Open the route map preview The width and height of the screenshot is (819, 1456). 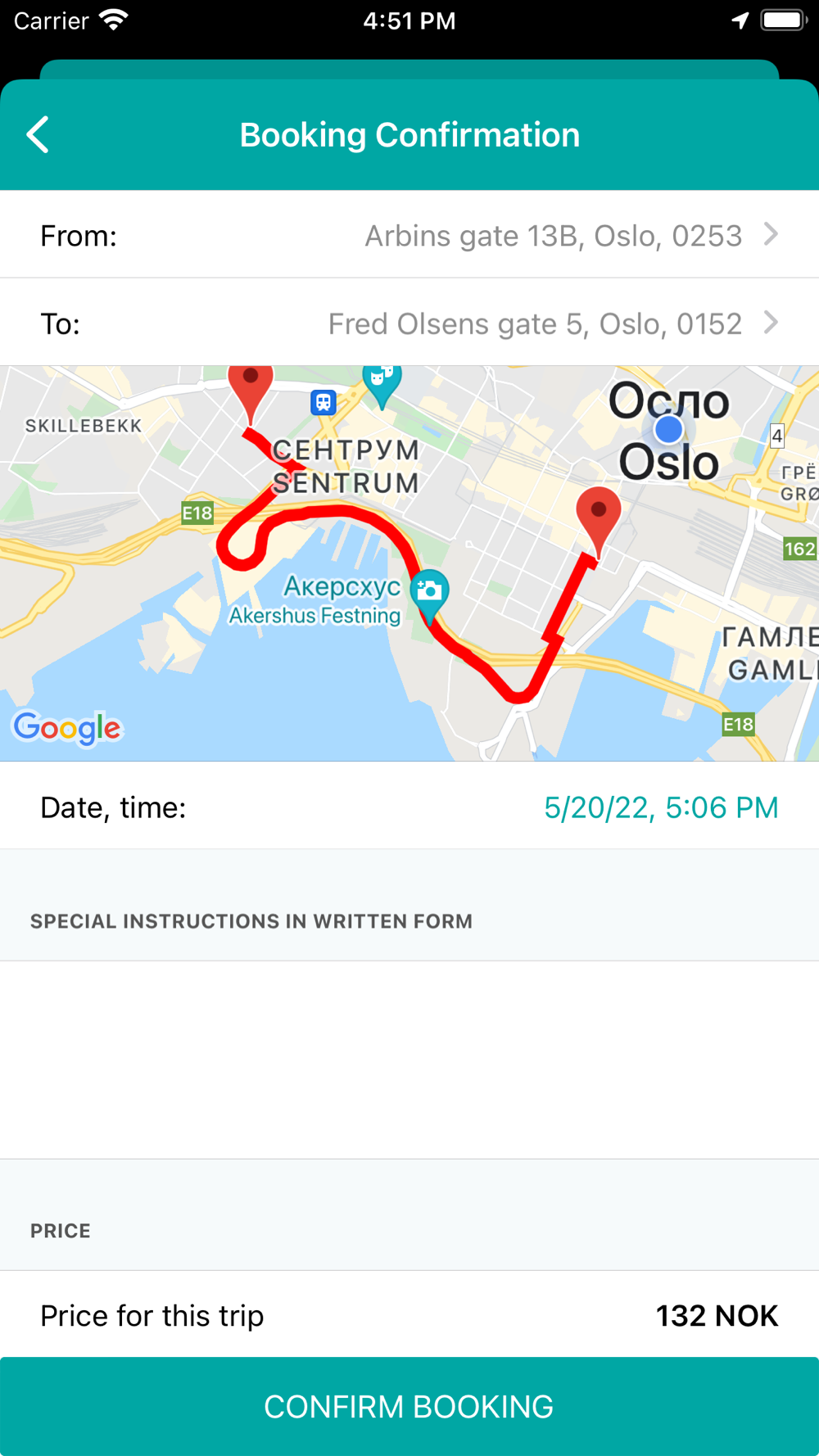point(409,563)
